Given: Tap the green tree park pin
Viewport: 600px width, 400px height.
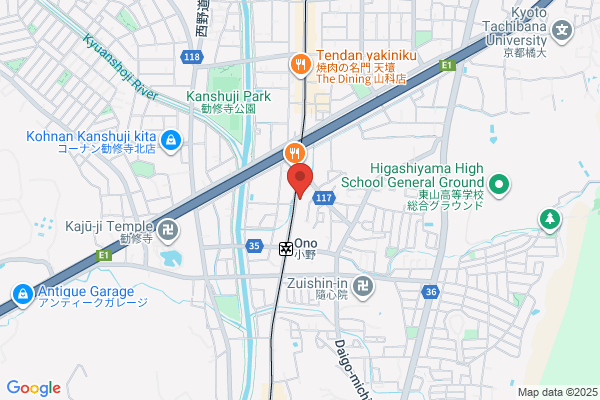Looking at the screenshot, I should [550, 220].
